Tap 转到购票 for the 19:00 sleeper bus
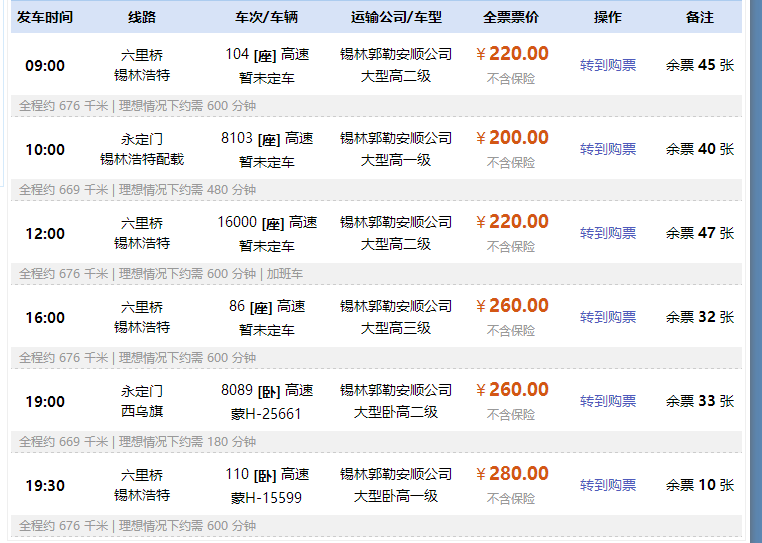This screenshot has height=543, width=762. coord(607,402)
